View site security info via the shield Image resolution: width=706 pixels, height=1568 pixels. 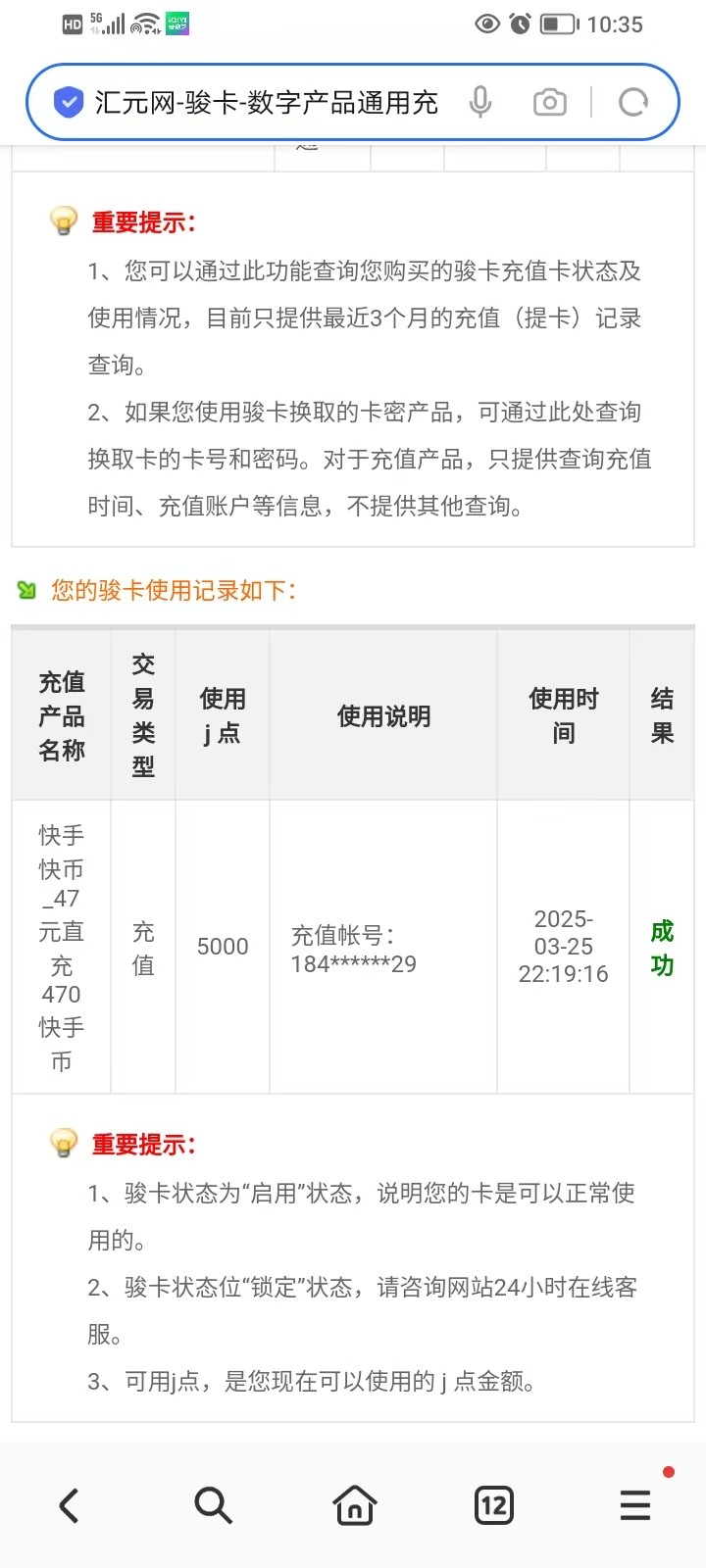[x=68, y=102]
